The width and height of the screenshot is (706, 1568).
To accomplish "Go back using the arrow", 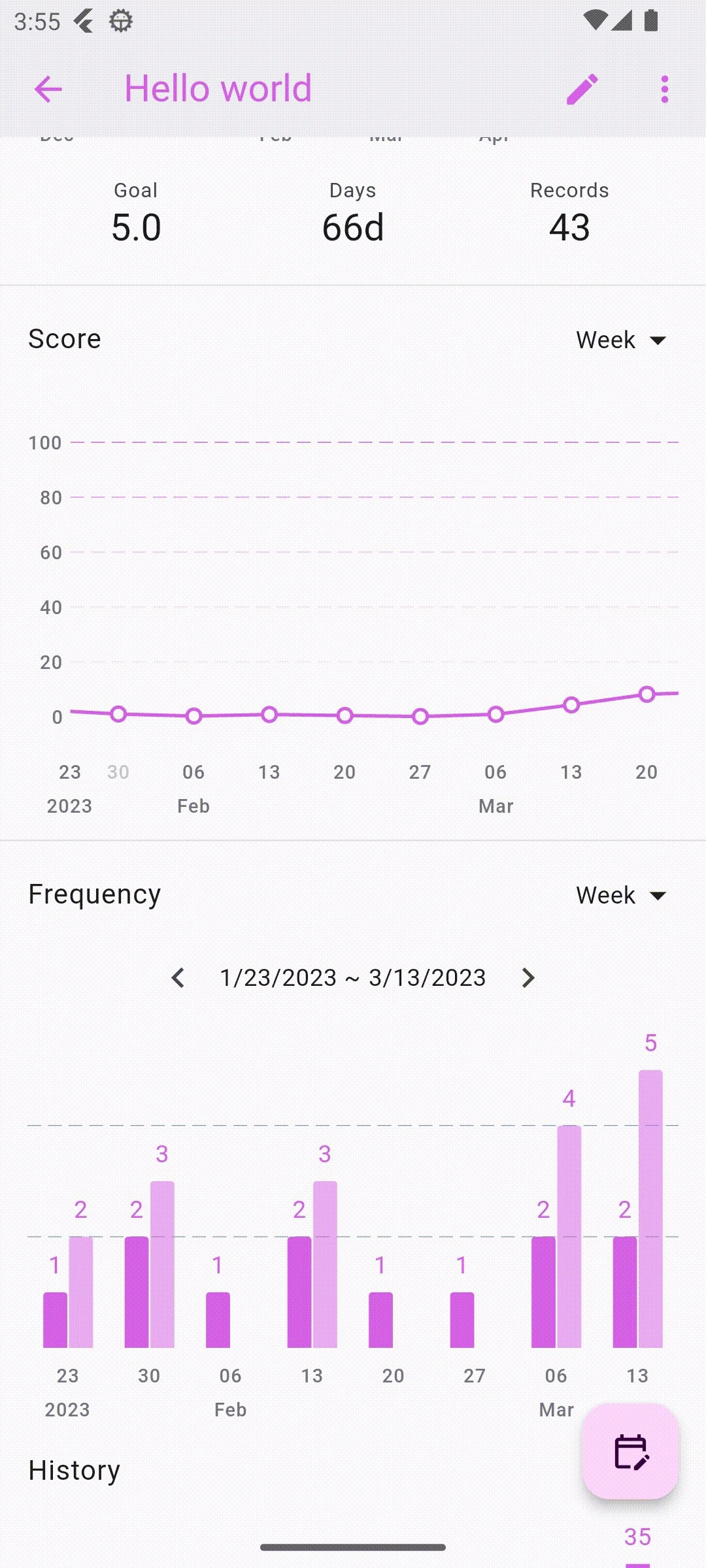I will pos(48,90).
